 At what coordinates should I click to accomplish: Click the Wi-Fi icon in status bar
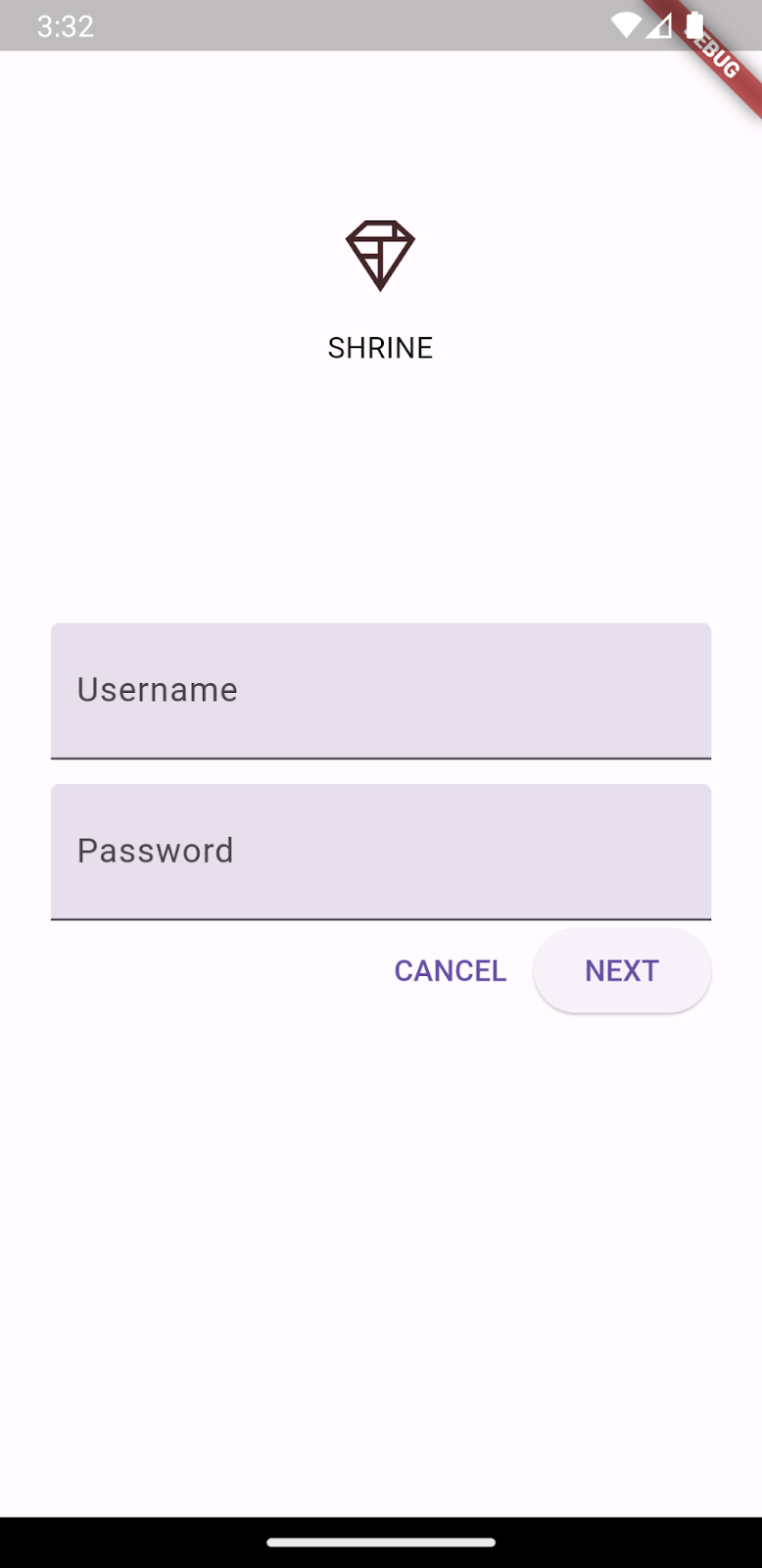[x=627, y=25]
